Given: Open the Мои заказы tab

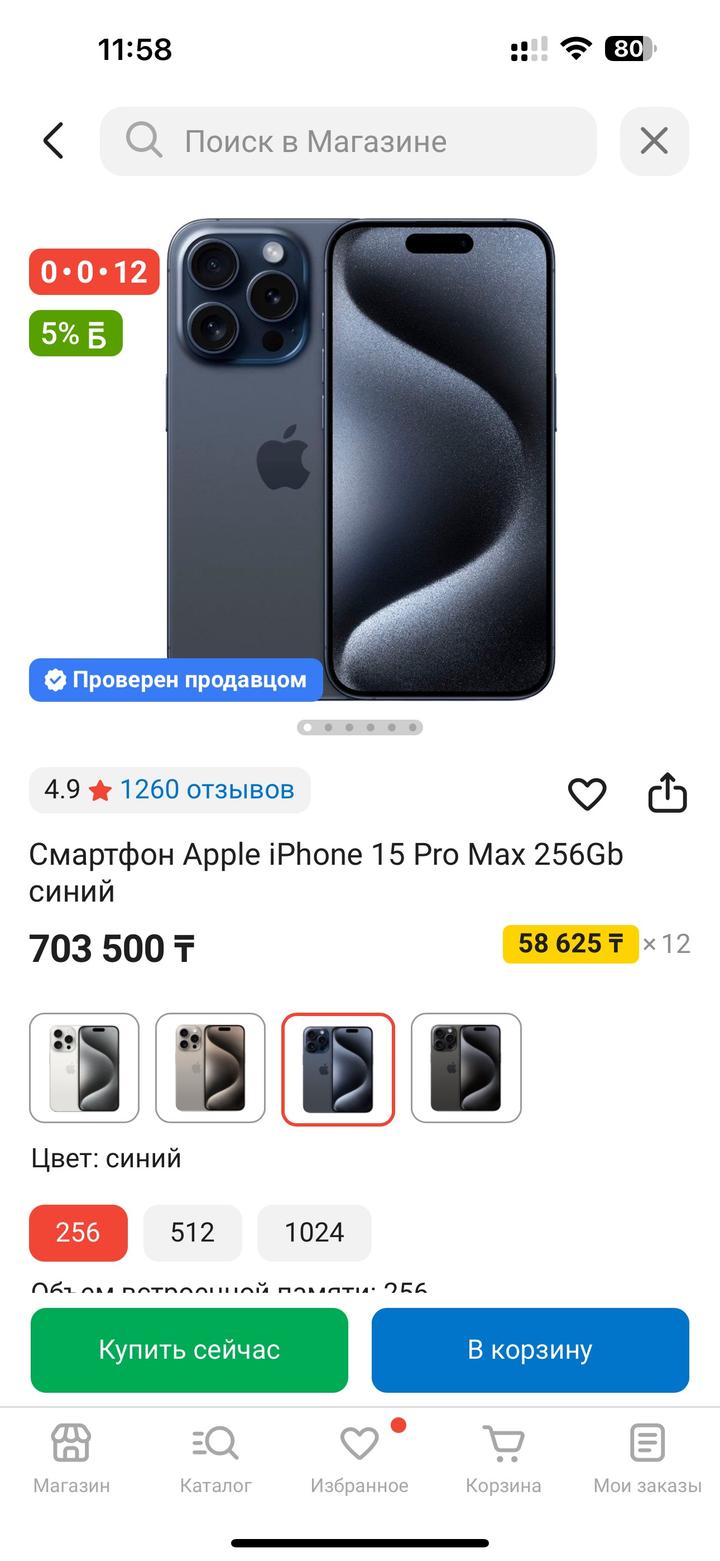Looking at the screenshot, I should point(647,1458).
